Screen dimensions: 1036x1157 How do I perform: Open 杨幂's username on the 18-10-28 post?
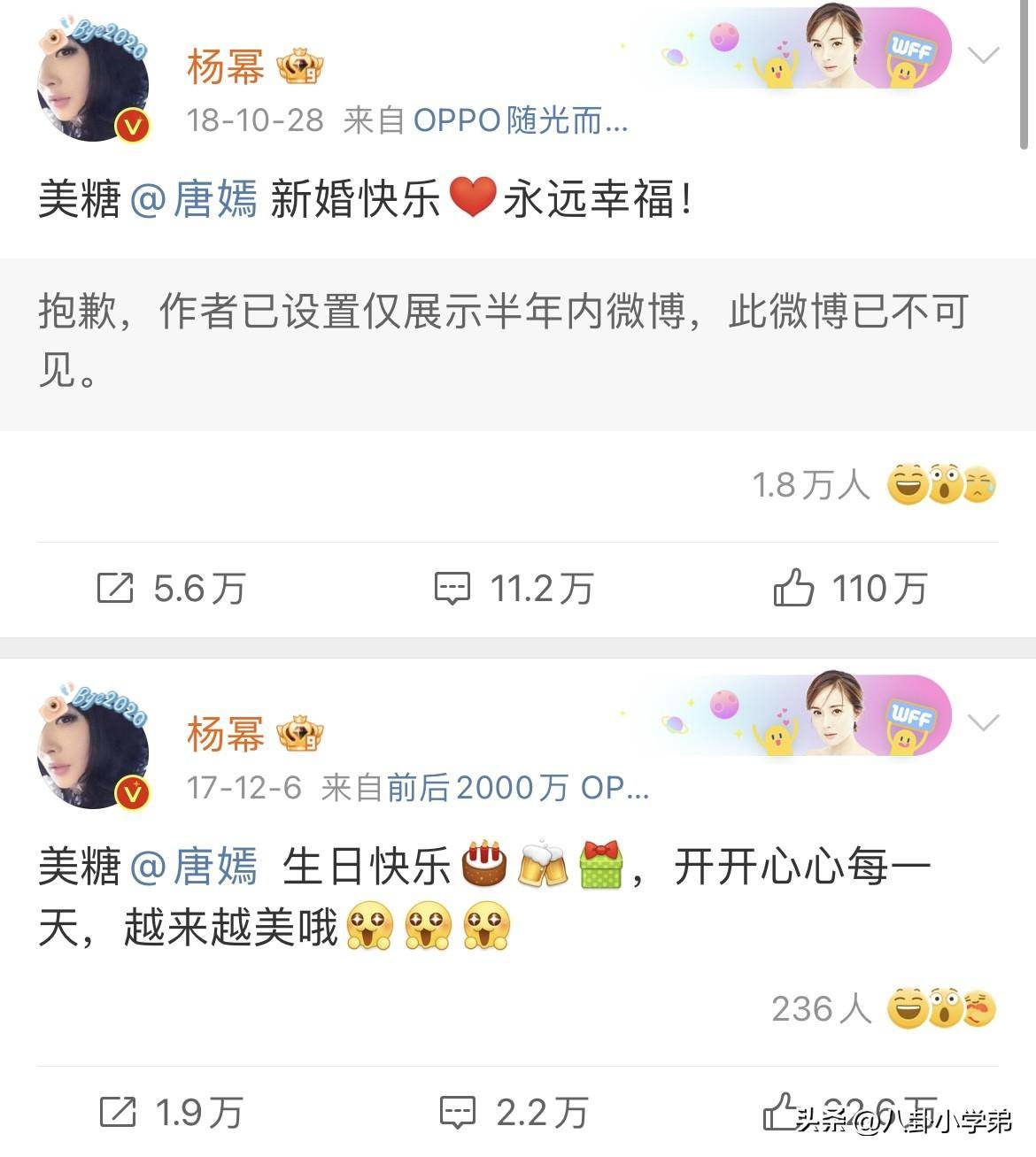pyautogui.click(x=226, y=67)
